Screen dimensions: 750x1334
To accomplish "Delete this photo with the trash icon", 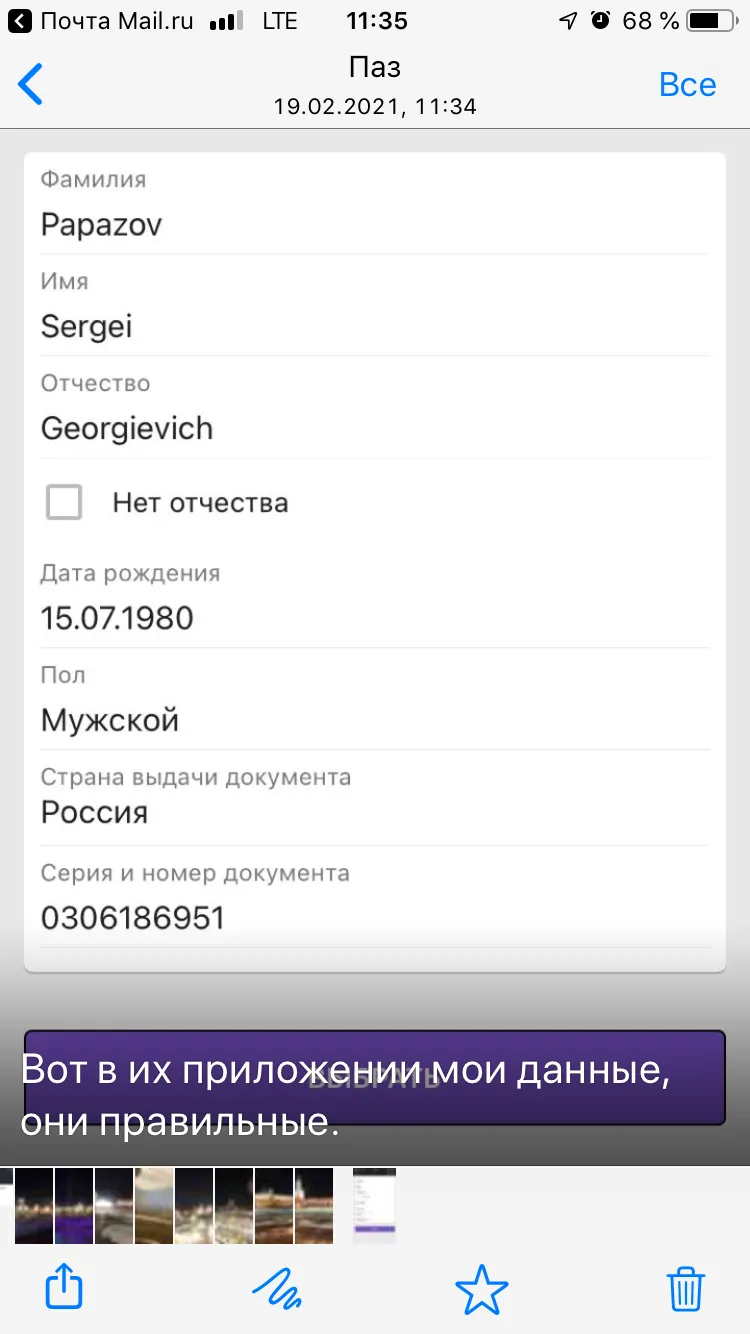I will click(686, 1289).
